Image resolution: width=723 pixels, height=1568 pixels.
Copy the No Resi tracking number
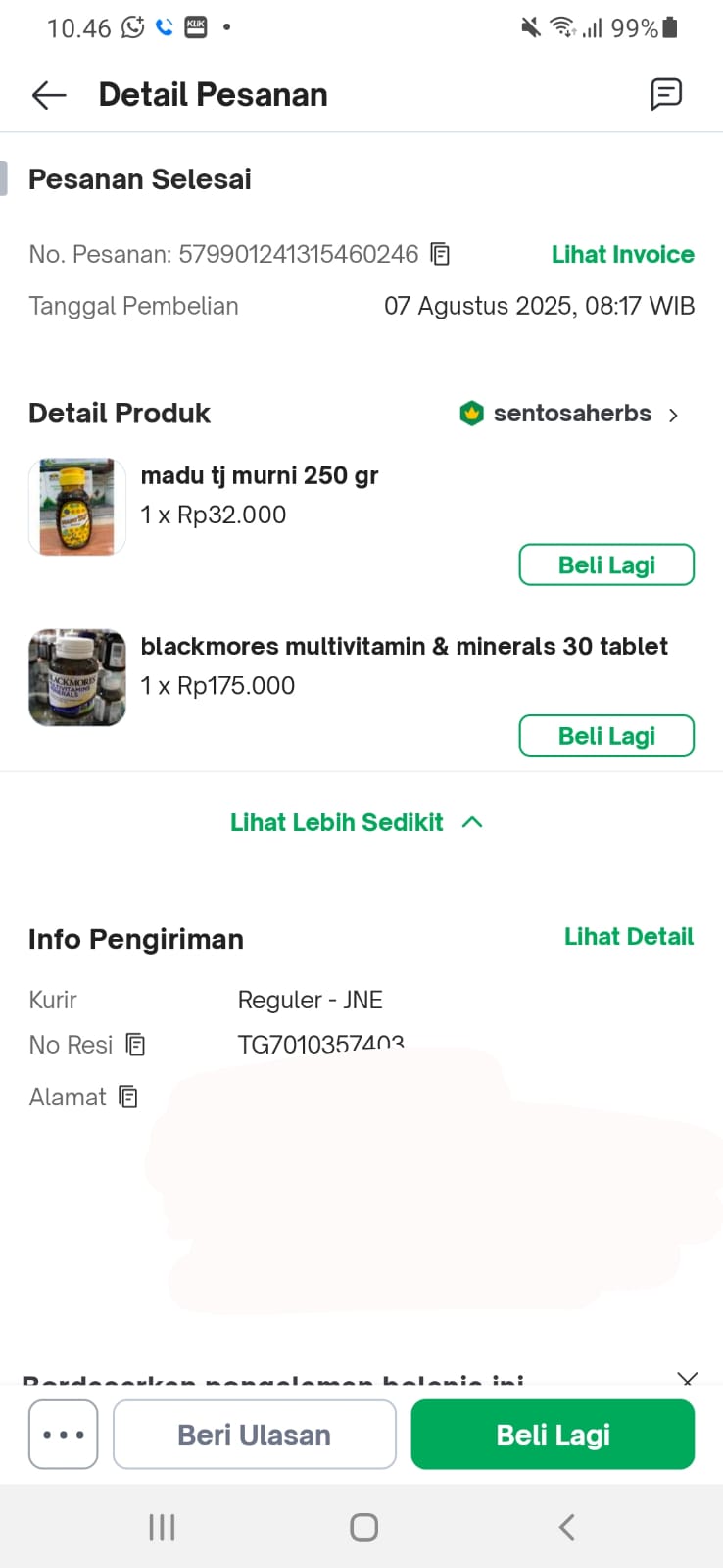click(136, 1046)
